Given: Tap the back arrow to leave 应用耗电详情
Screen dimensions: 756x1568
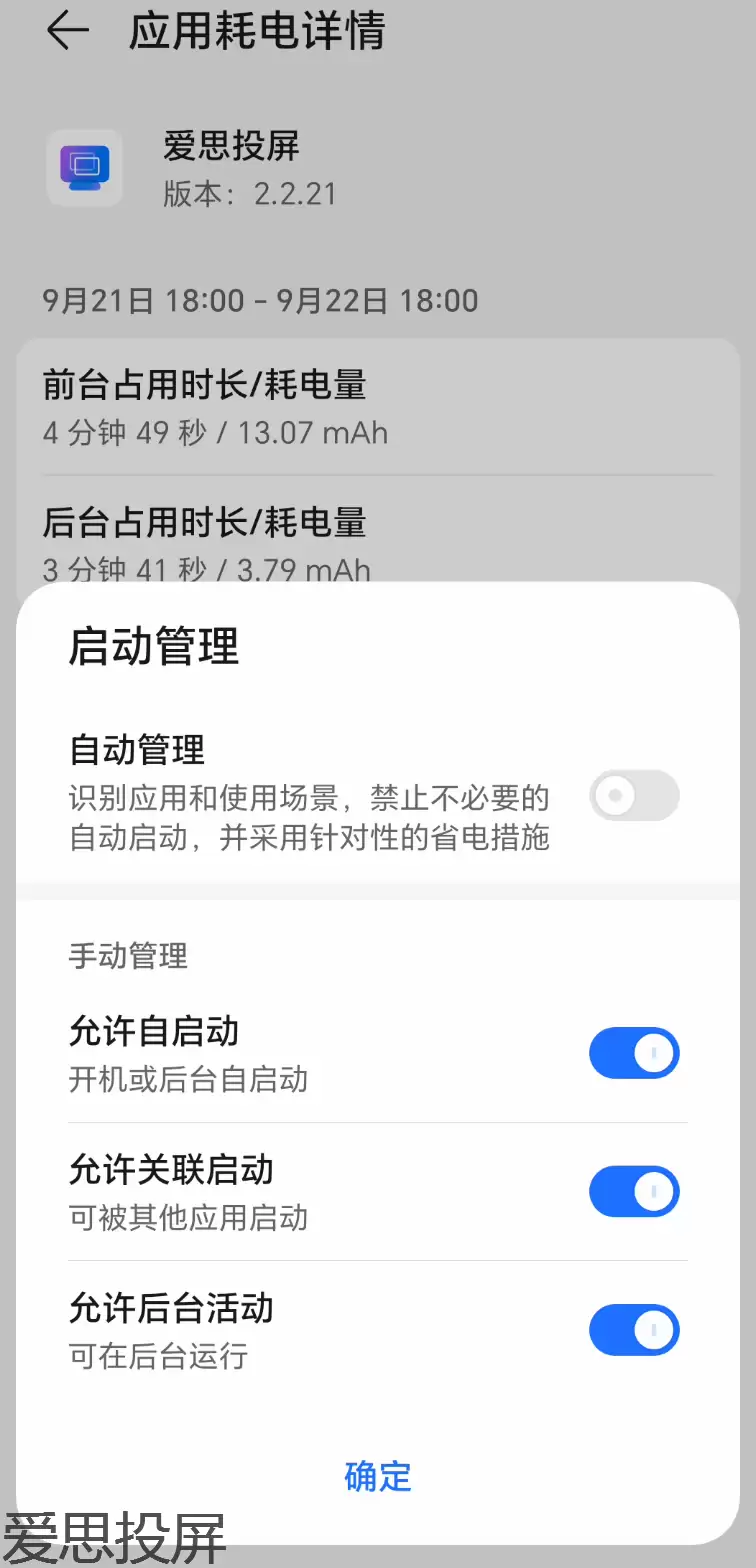Looking at the screenshot, I should tap(65, 33).
